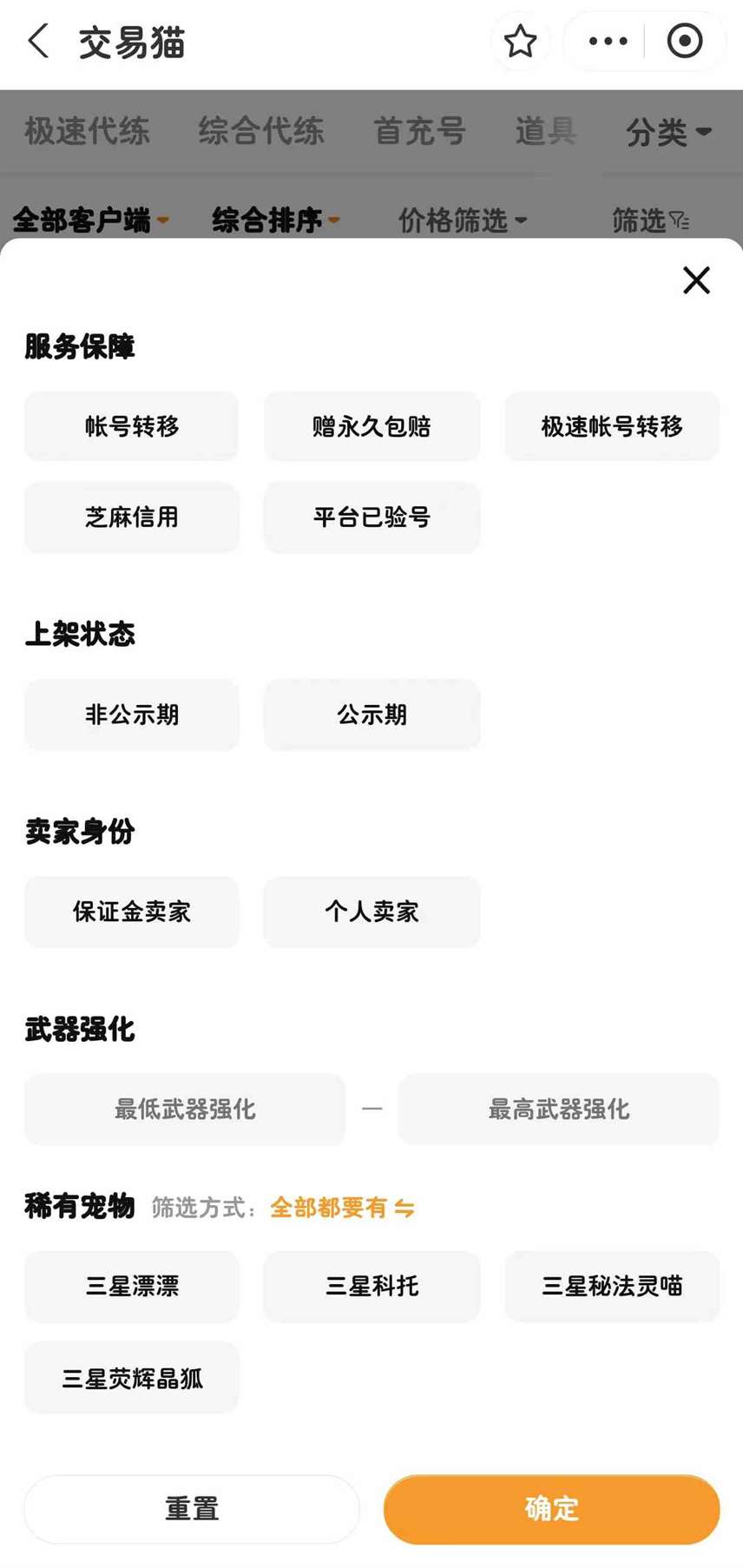Pick the 芝麻信用 chip

132,517
